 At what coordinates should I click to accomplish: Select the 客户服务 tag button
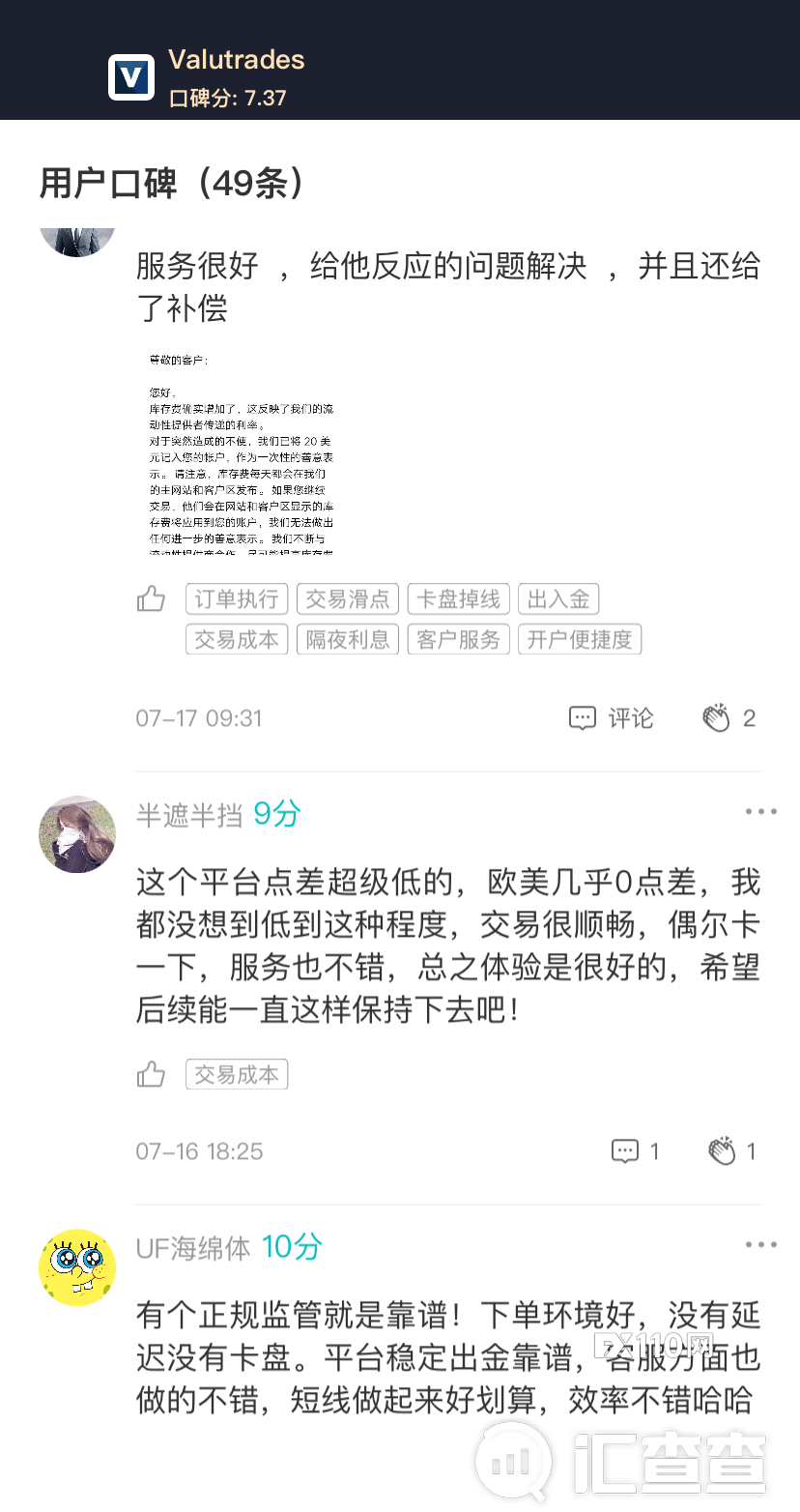click(x=458, y=638)
